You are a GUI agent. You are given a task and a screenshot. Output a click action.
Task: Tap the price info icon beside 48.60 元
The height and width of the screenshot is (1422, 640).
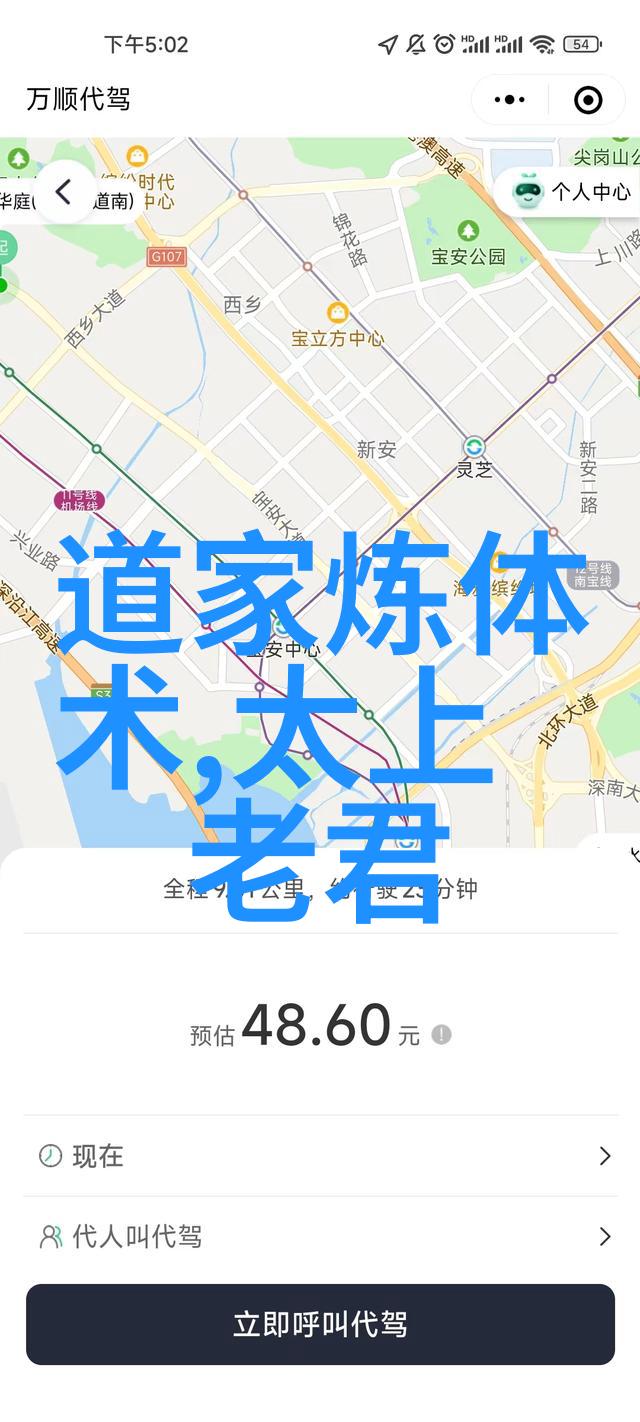click(441, 1034)
